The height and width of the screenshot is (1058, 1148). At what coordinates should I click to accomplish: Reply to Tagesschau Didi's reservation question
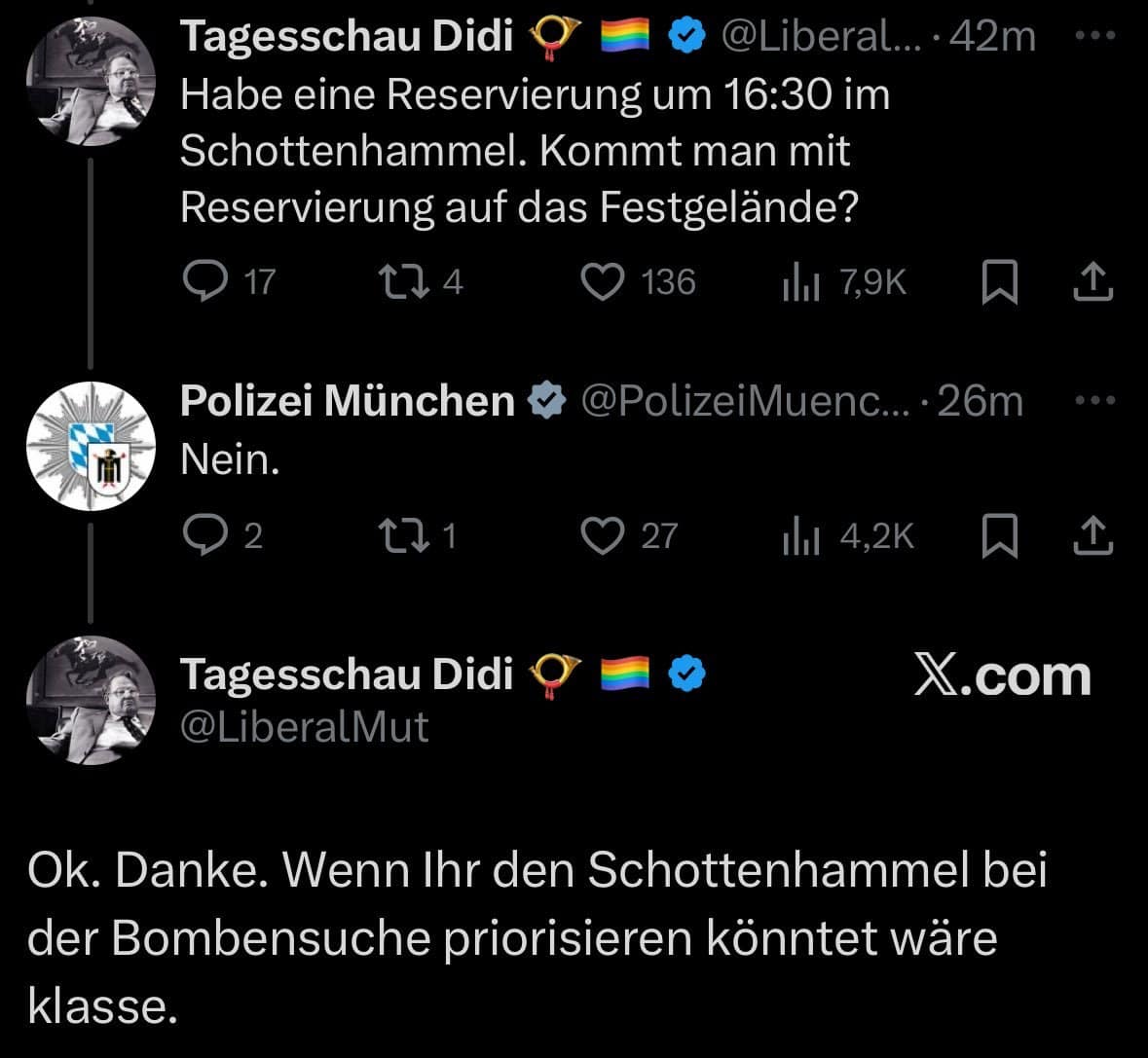tap(204, 282)
